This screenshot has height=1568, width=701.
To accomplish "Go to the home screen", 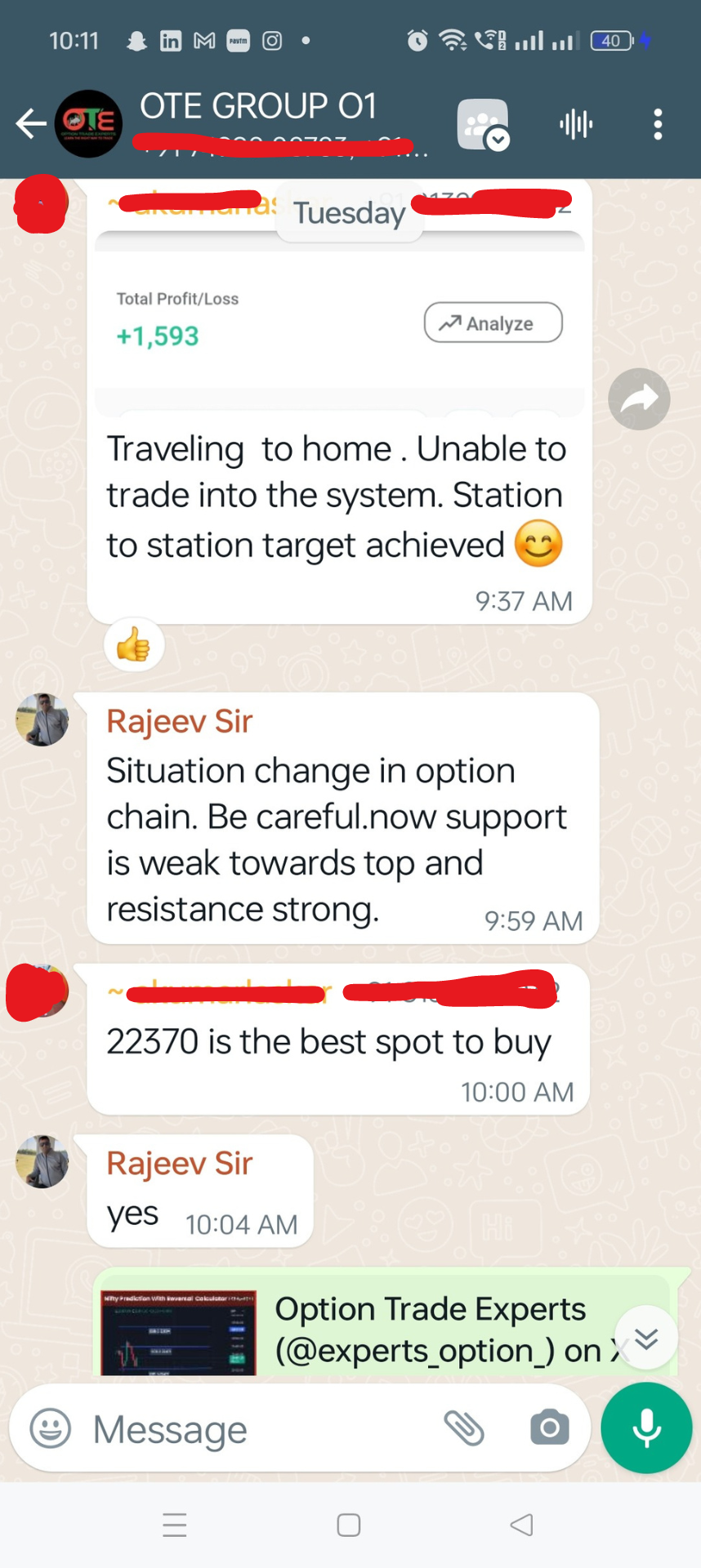I will [x=349, y=1525].
